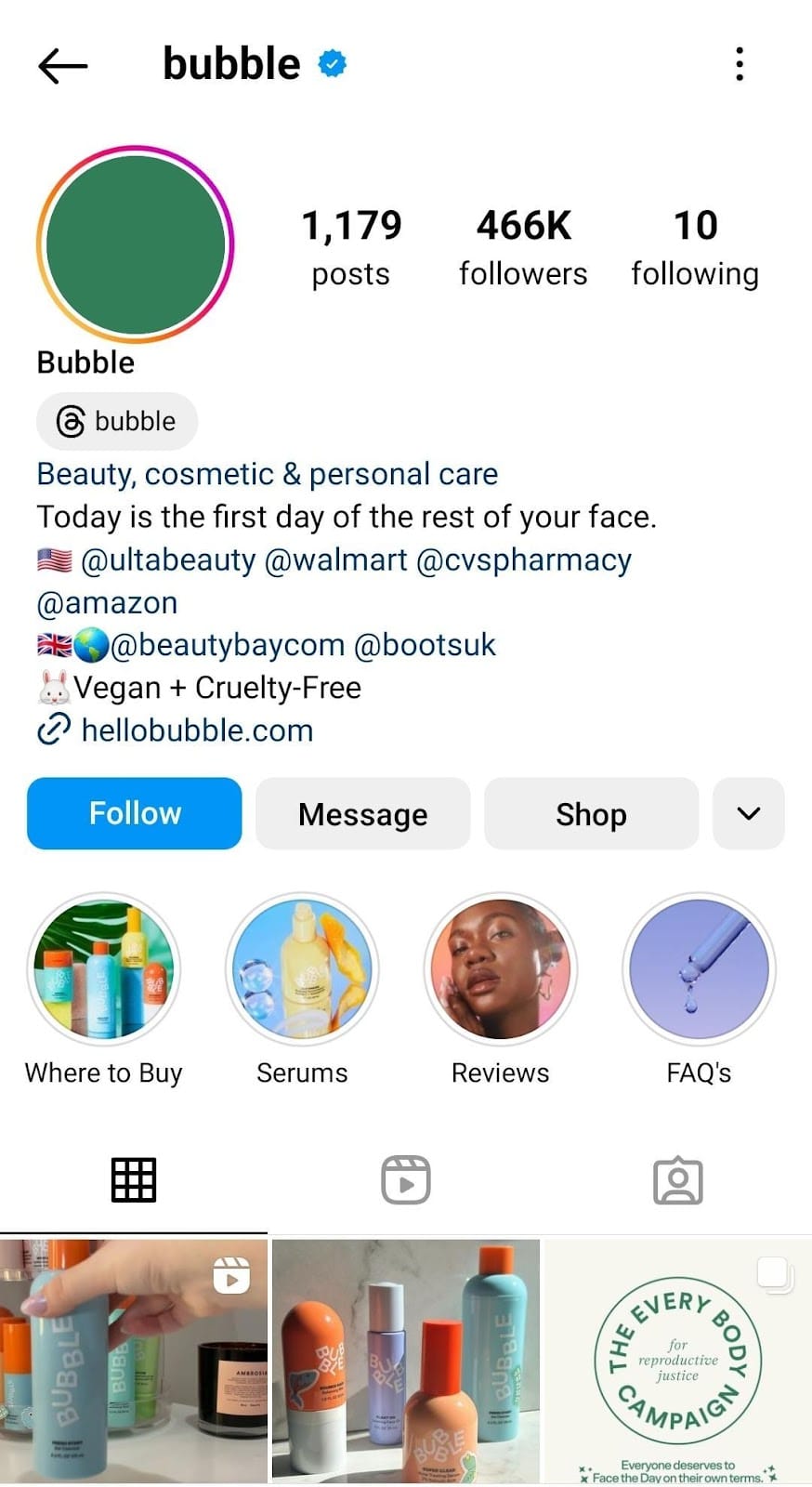
Task: Expand suggested accounts with the chevron button
Action: pyautogui.click(x=748, y=814)
